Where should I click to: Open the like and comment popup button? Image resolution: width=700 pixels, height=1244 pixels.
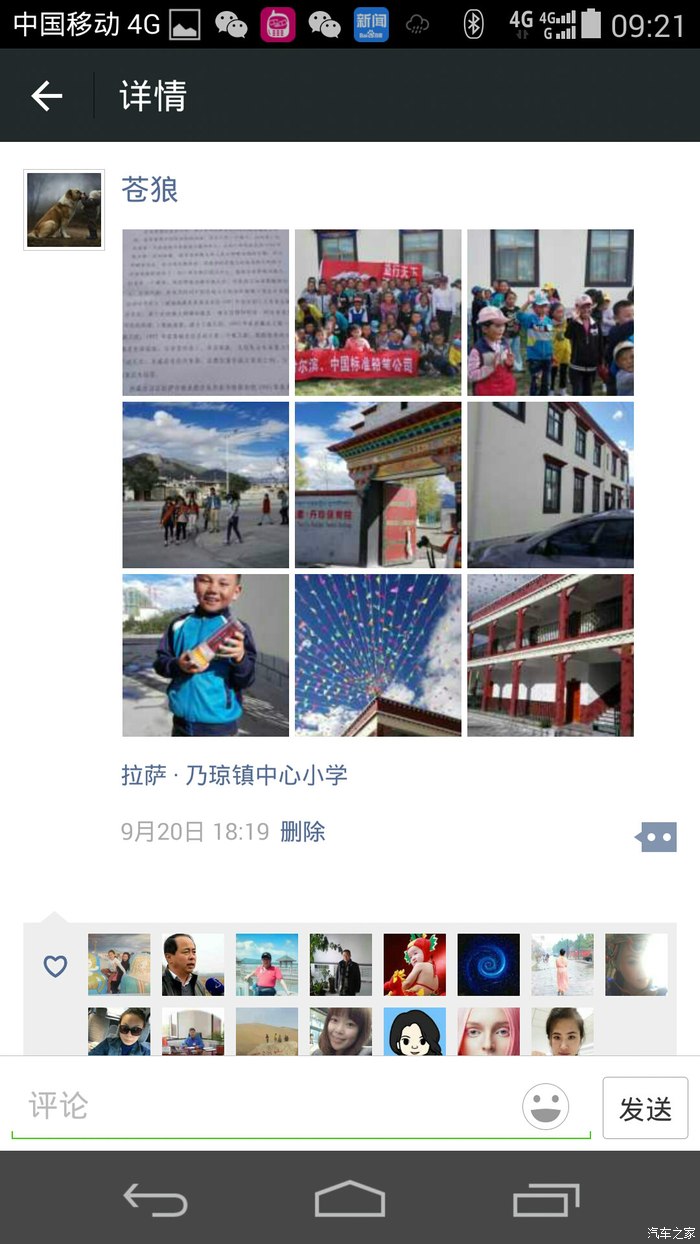pyautogui.click(x=657, y=837)
